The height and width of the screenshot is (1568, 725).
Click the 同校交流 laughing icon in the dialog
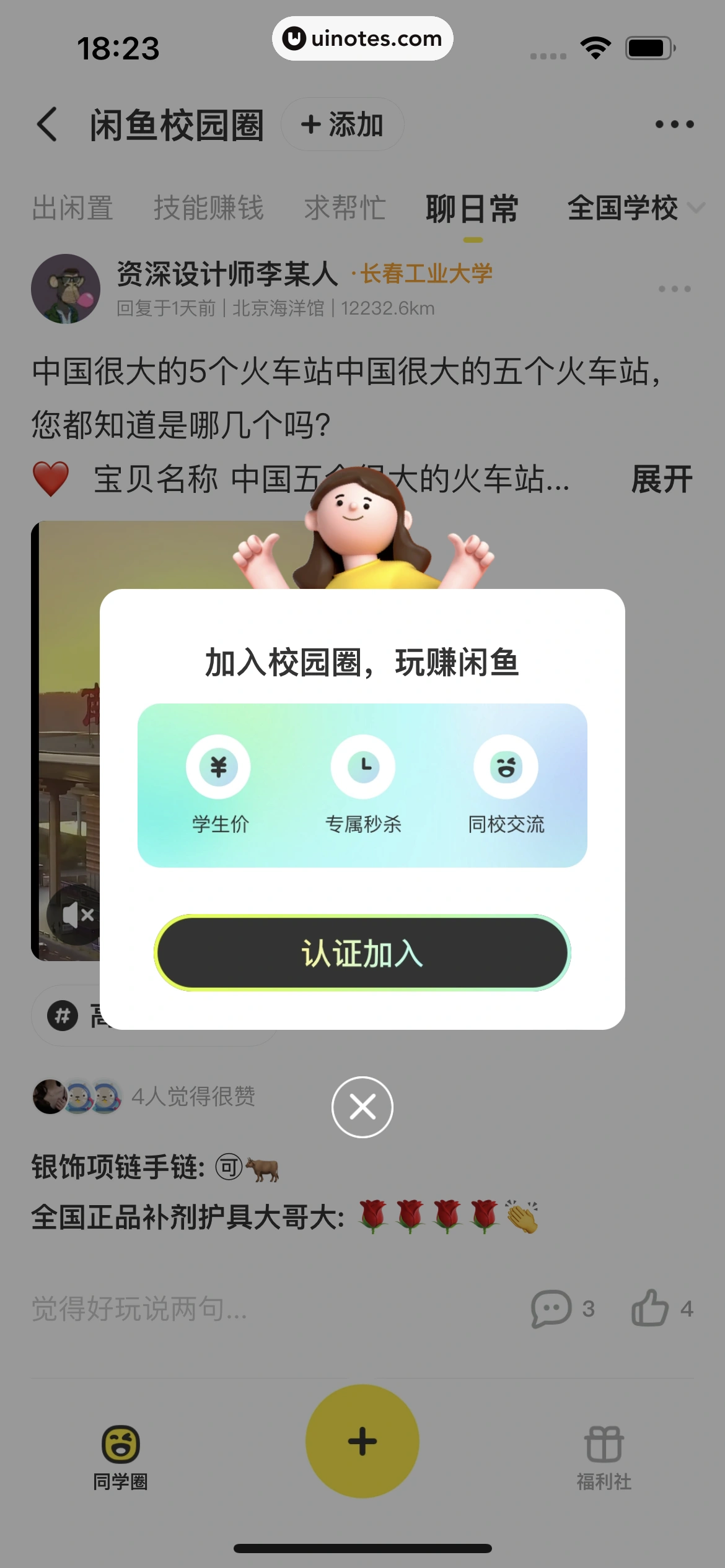(506, 767)
